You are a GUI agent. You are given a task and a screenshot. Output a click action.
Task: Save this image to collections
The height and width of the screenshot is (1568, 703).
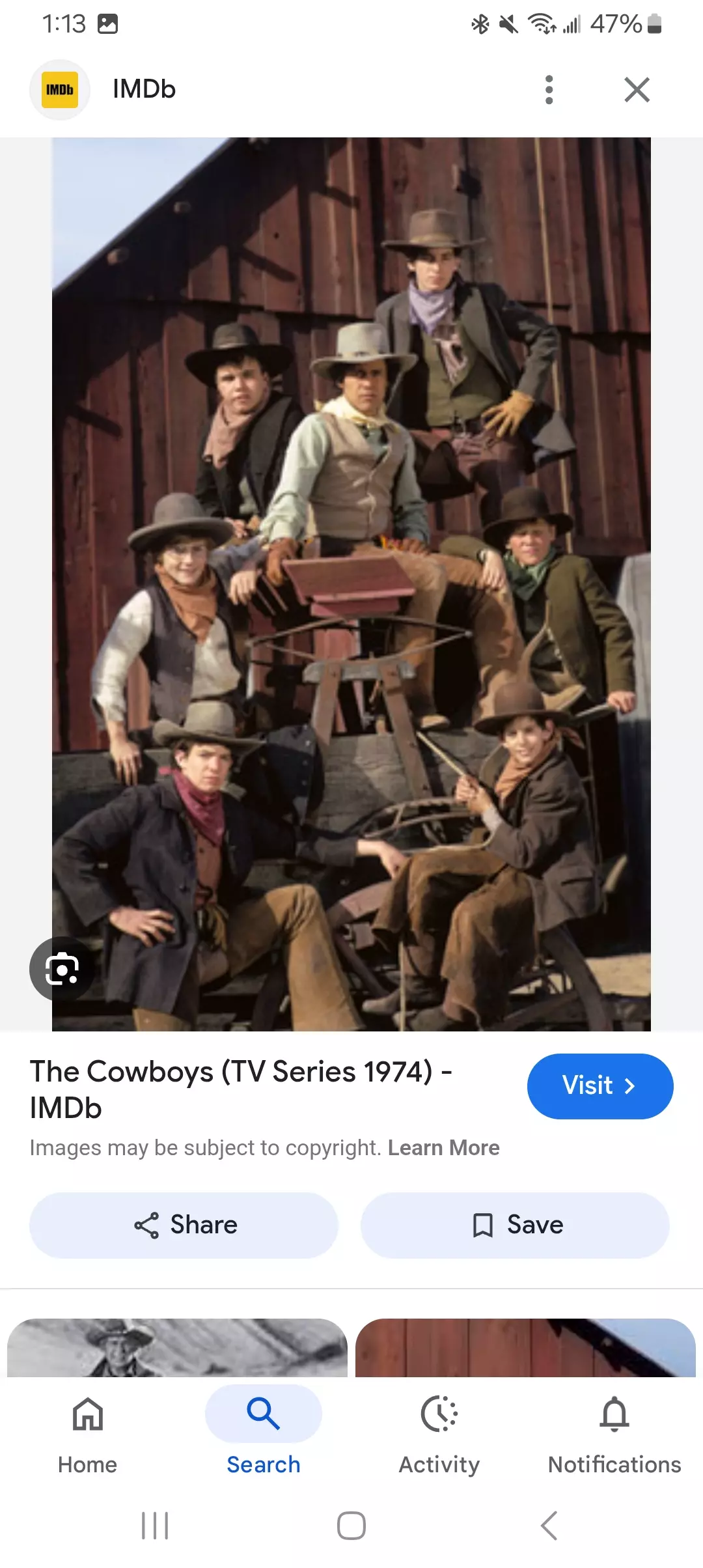tap(515, 1225)
